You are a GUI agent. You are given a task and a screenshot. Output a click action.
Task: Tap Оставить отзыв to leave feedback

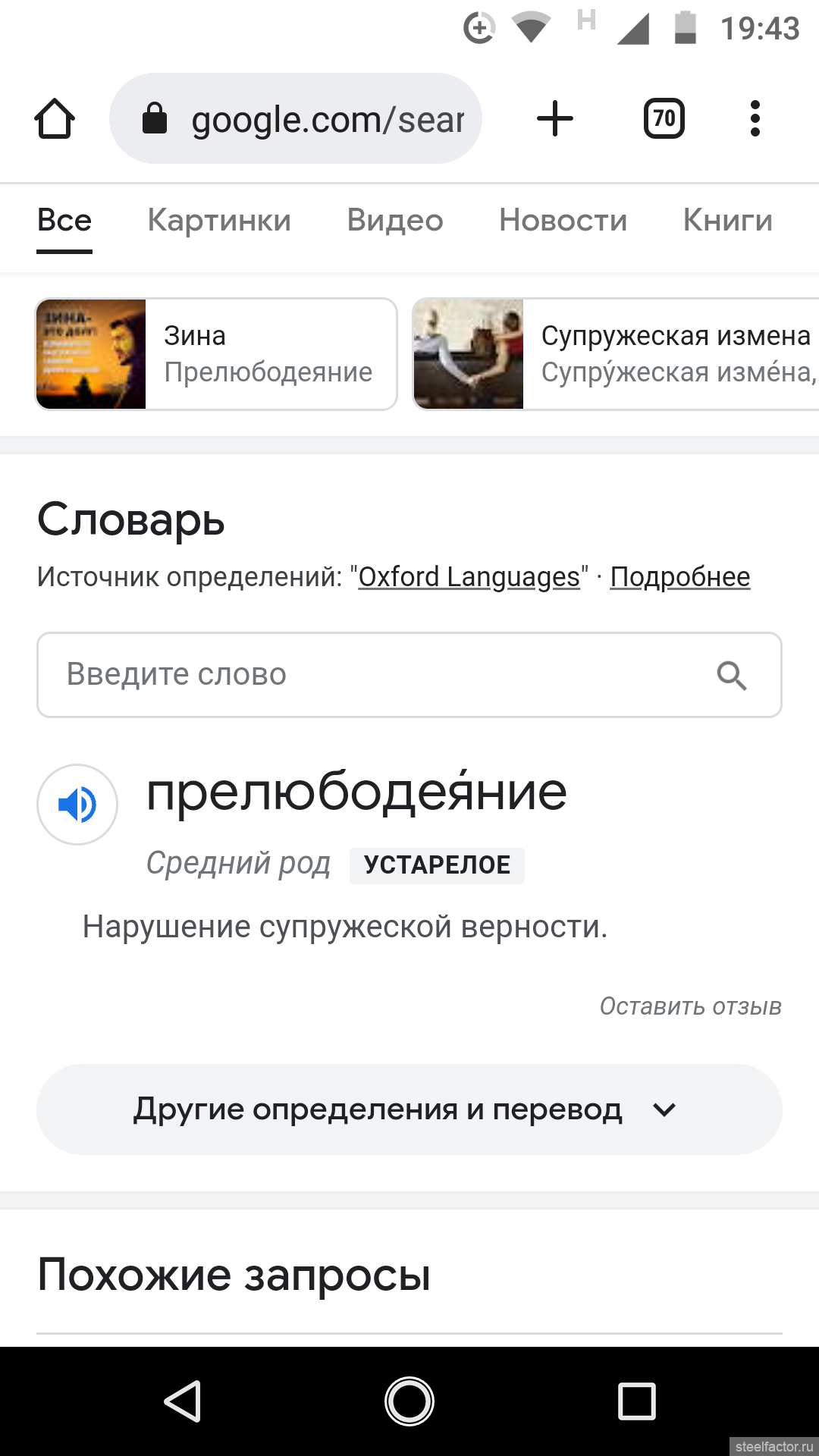[x=690, y=1006]
